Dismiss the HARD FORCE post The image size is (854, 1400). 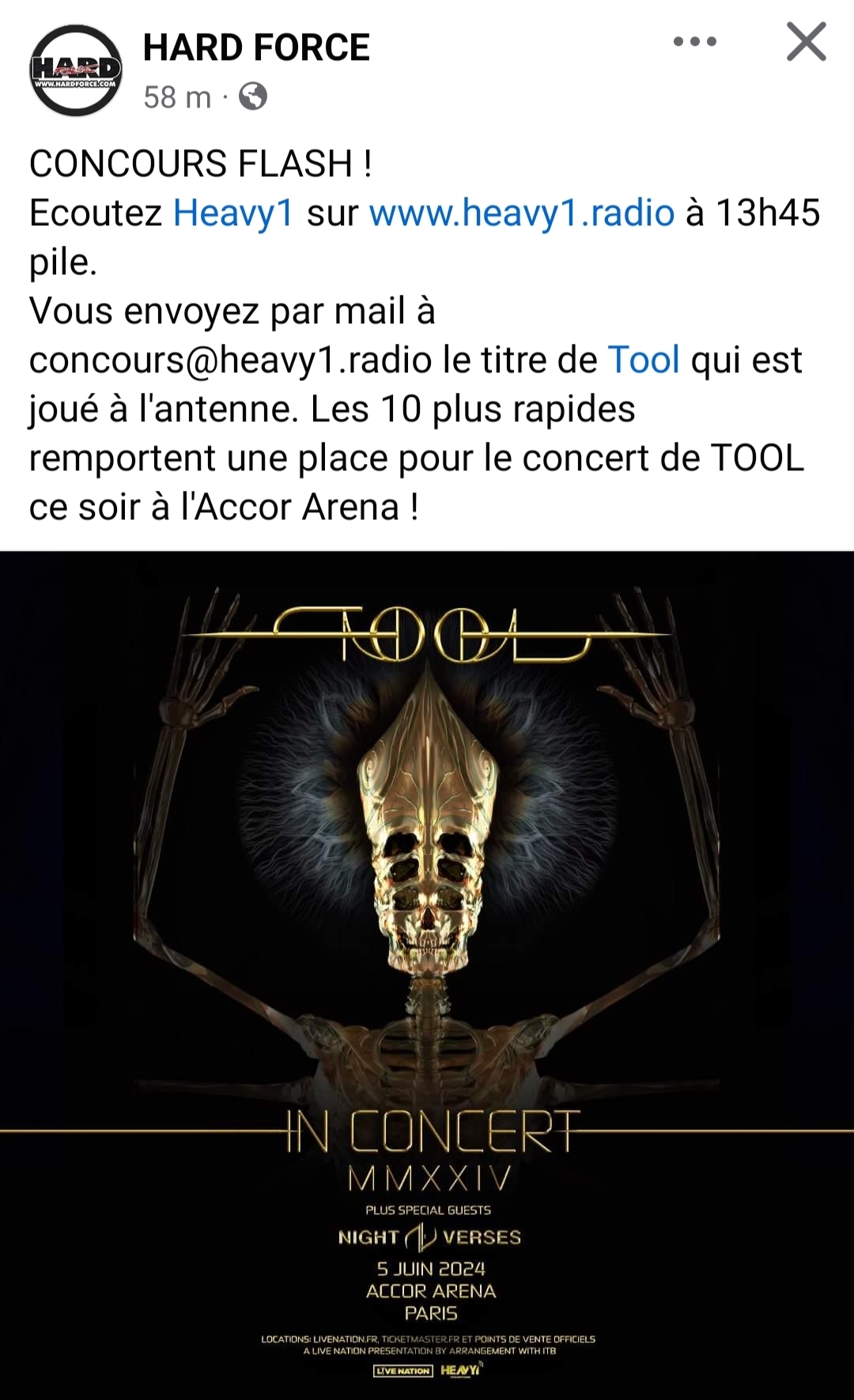[806, 42]
